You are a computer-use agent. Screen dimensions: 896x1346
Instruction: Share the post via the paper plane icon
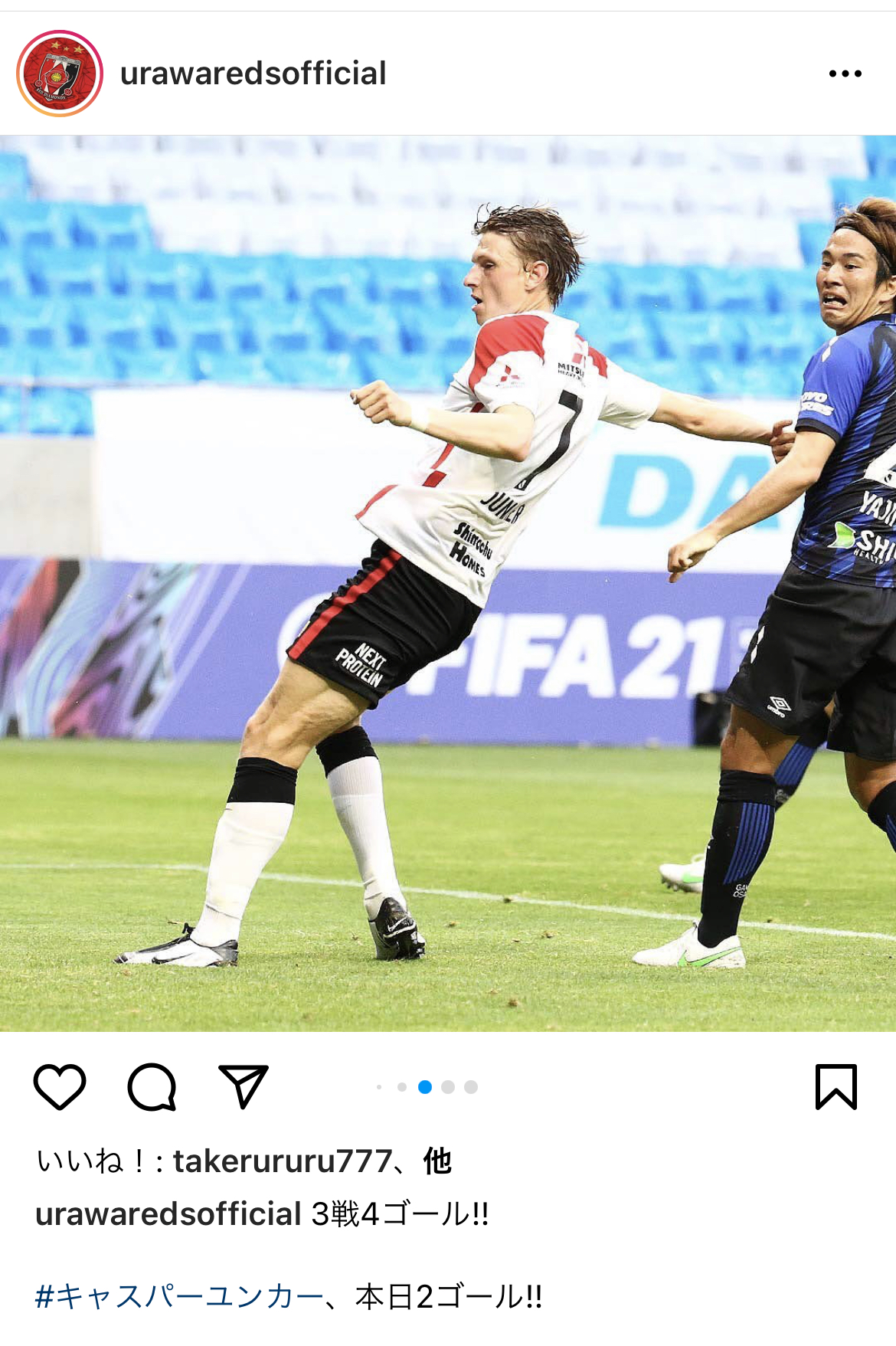click(x=244, y=1086)
